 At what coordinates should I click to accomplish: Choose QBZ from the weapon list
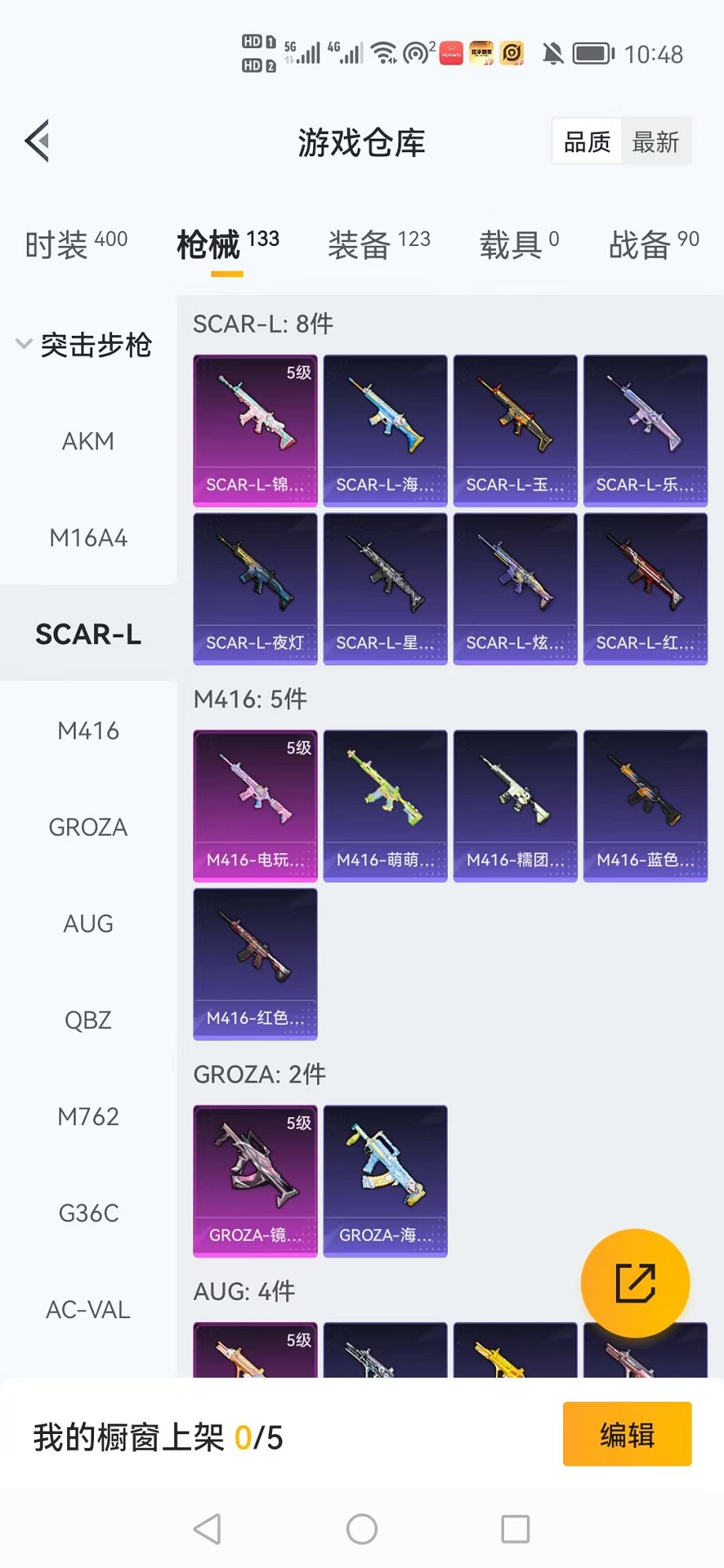pos(88,1020)
